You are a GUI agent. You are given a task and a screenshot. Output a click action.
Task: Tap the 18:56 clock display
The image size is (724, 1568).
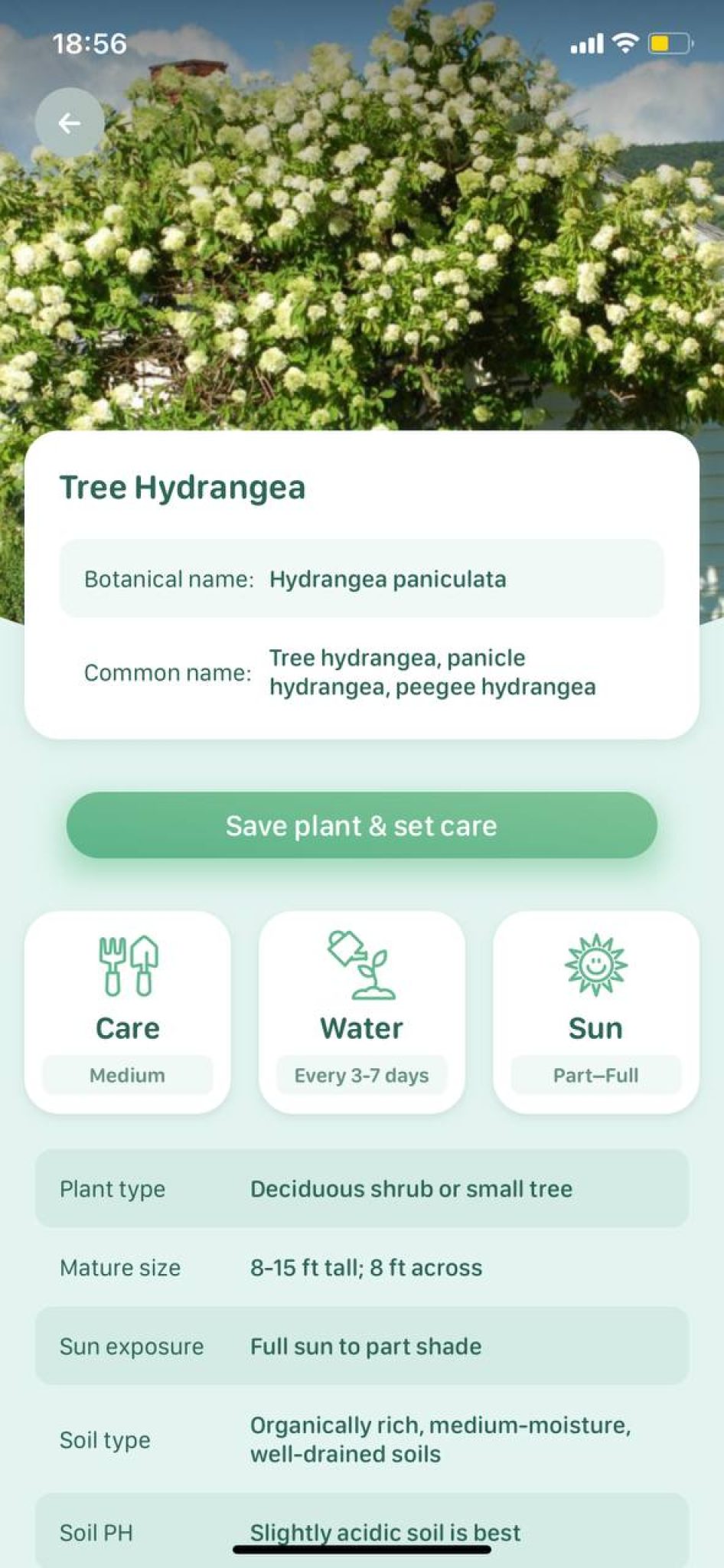click(x=90, y=44)
